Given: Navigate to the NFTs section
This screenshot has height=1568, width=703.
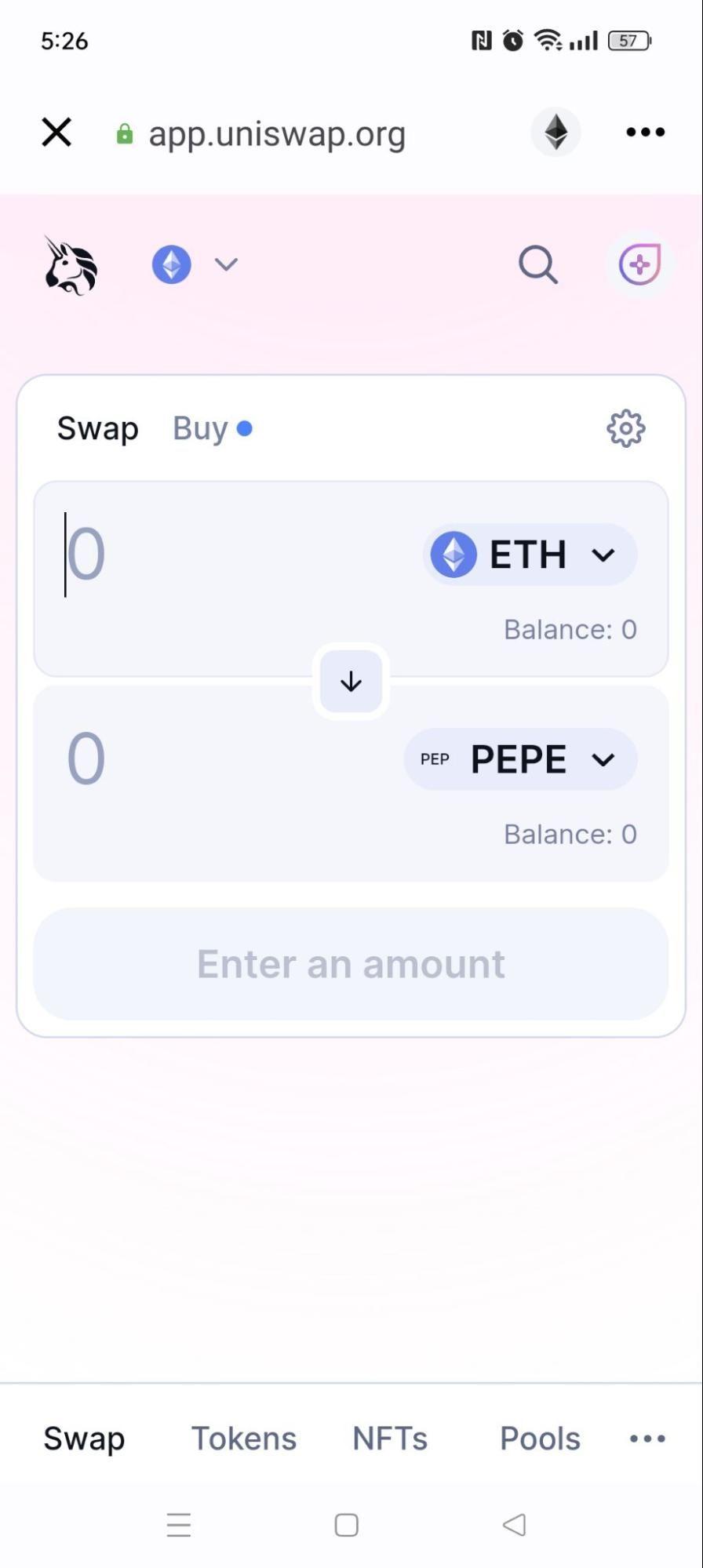Looking at the screenshot, I should pyautogui.click(x=389, y=1439).
